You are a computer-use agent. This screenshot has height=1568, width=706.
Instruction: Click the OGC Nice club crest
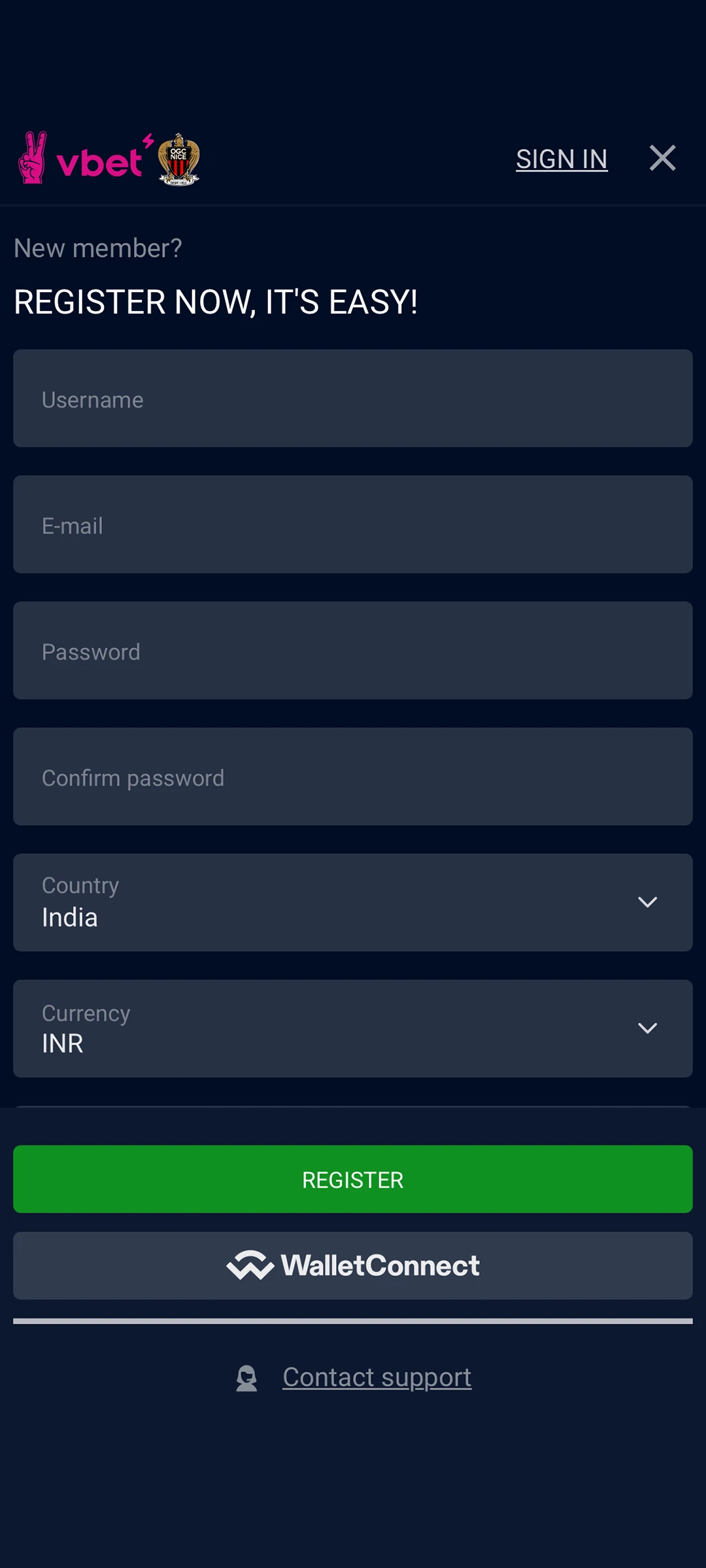178,159
